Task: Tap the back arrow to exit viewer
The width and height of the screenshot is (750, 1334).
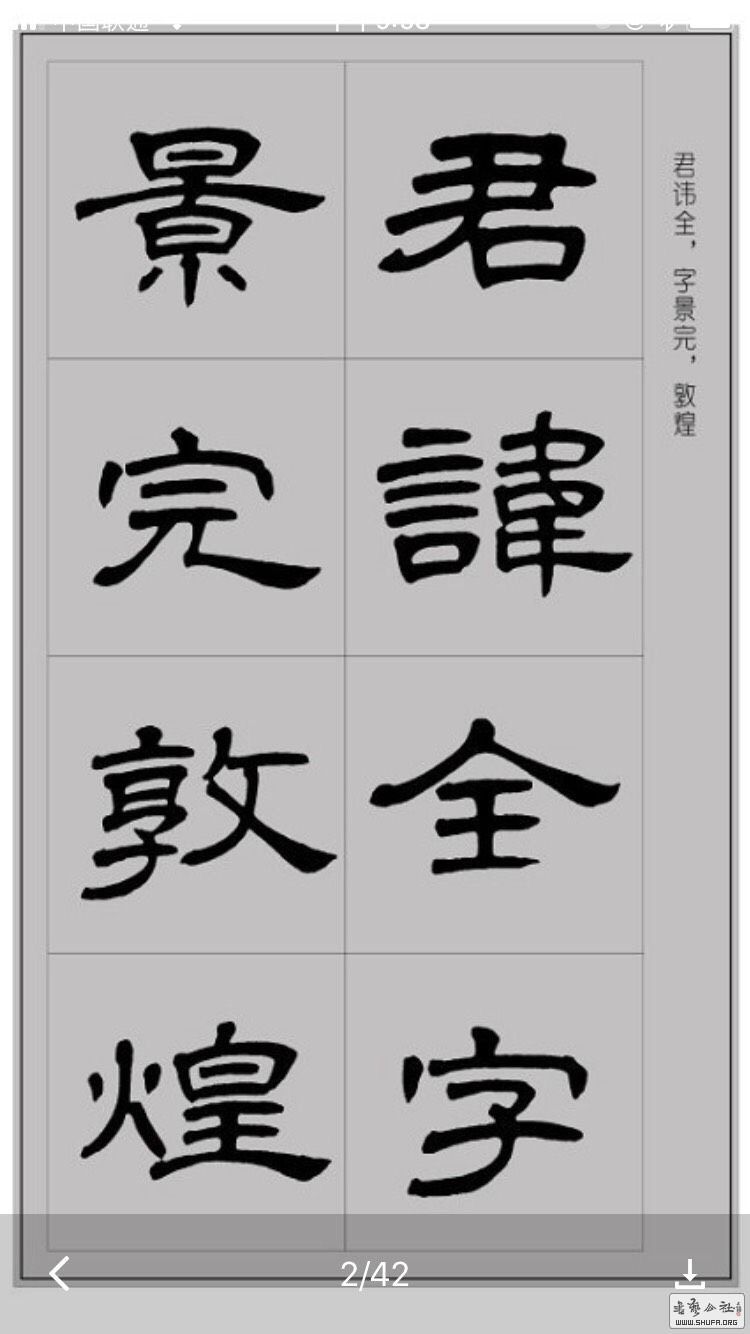Action: point(60,1273)
